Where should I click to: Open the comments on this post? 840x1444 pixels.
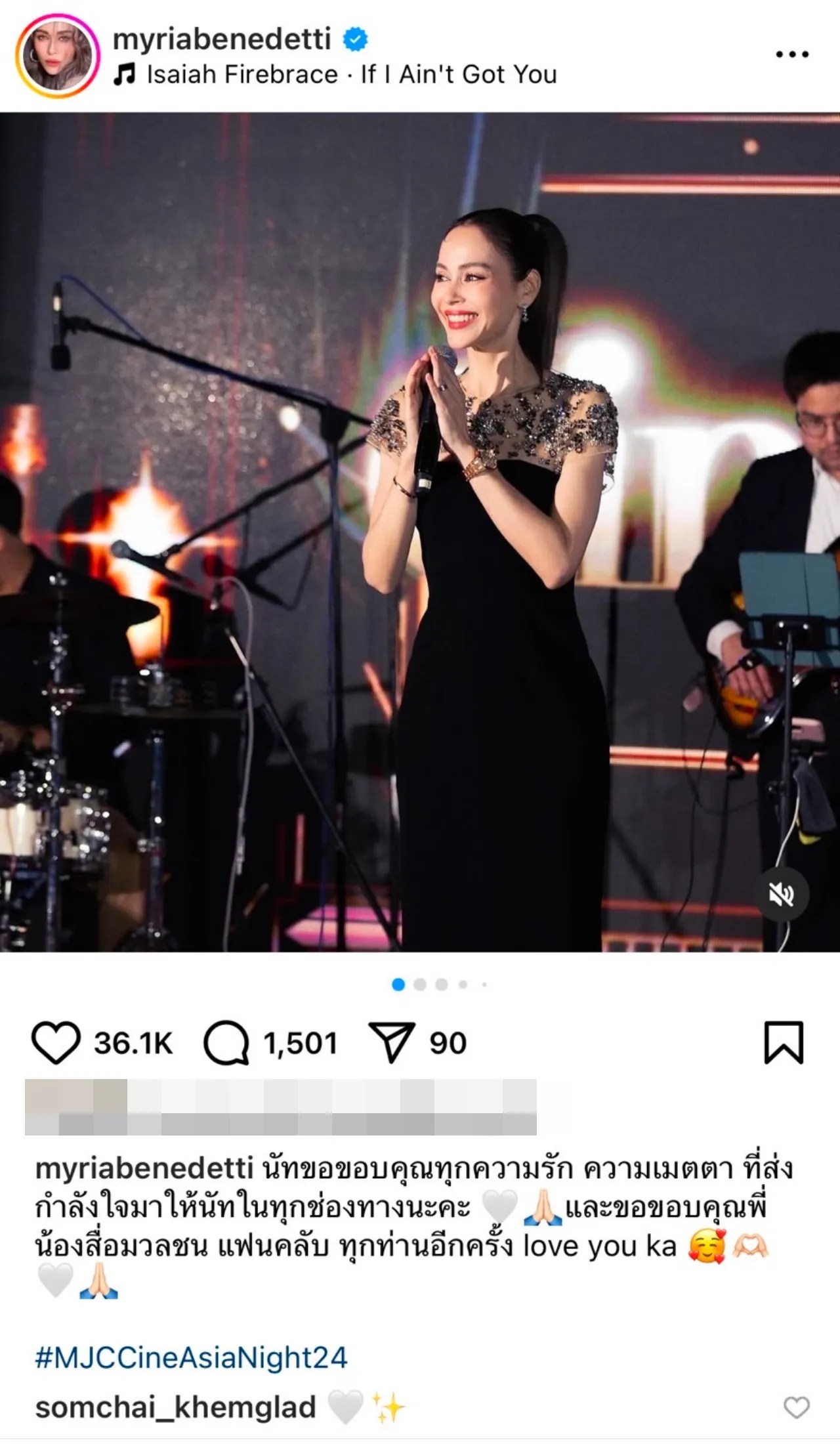click(x=226, y=1043)
